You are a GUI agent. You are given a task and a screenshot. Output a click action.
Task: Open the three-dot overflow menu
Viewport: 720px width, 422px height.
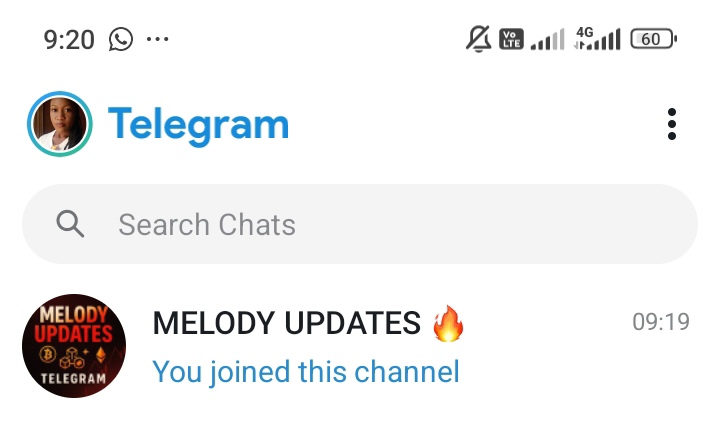(x=672, y=125)
